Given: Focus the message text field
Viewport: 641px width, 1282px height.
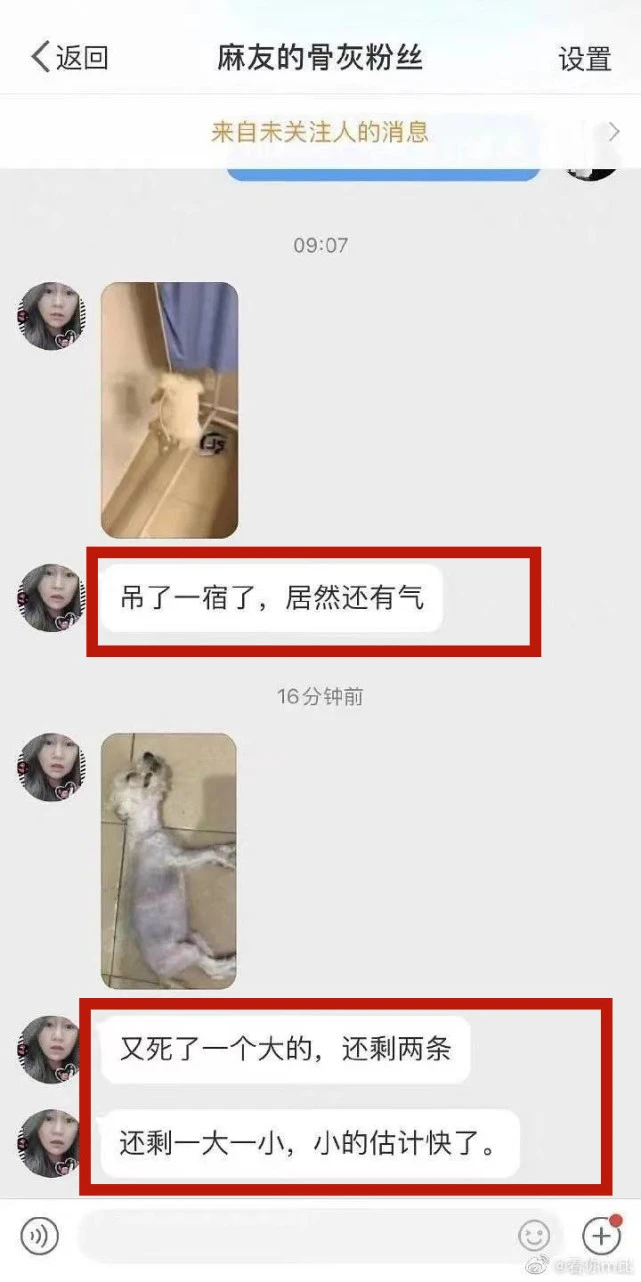Looking at the screenshot, I should click(x=290, y=1236).
